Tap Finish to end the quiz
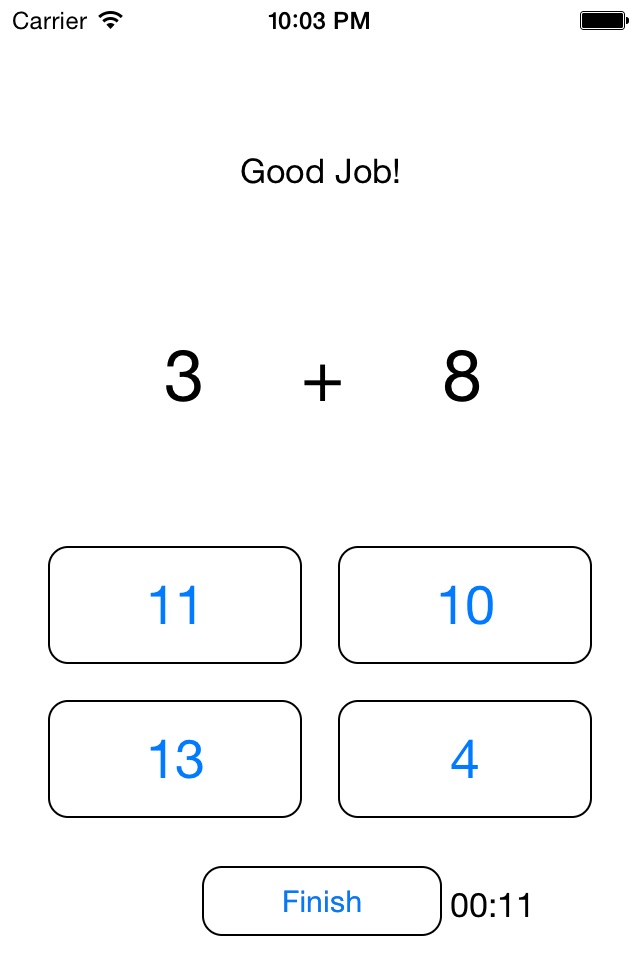The height and width of the screenshot is (960, 640). tap(322, 901)
